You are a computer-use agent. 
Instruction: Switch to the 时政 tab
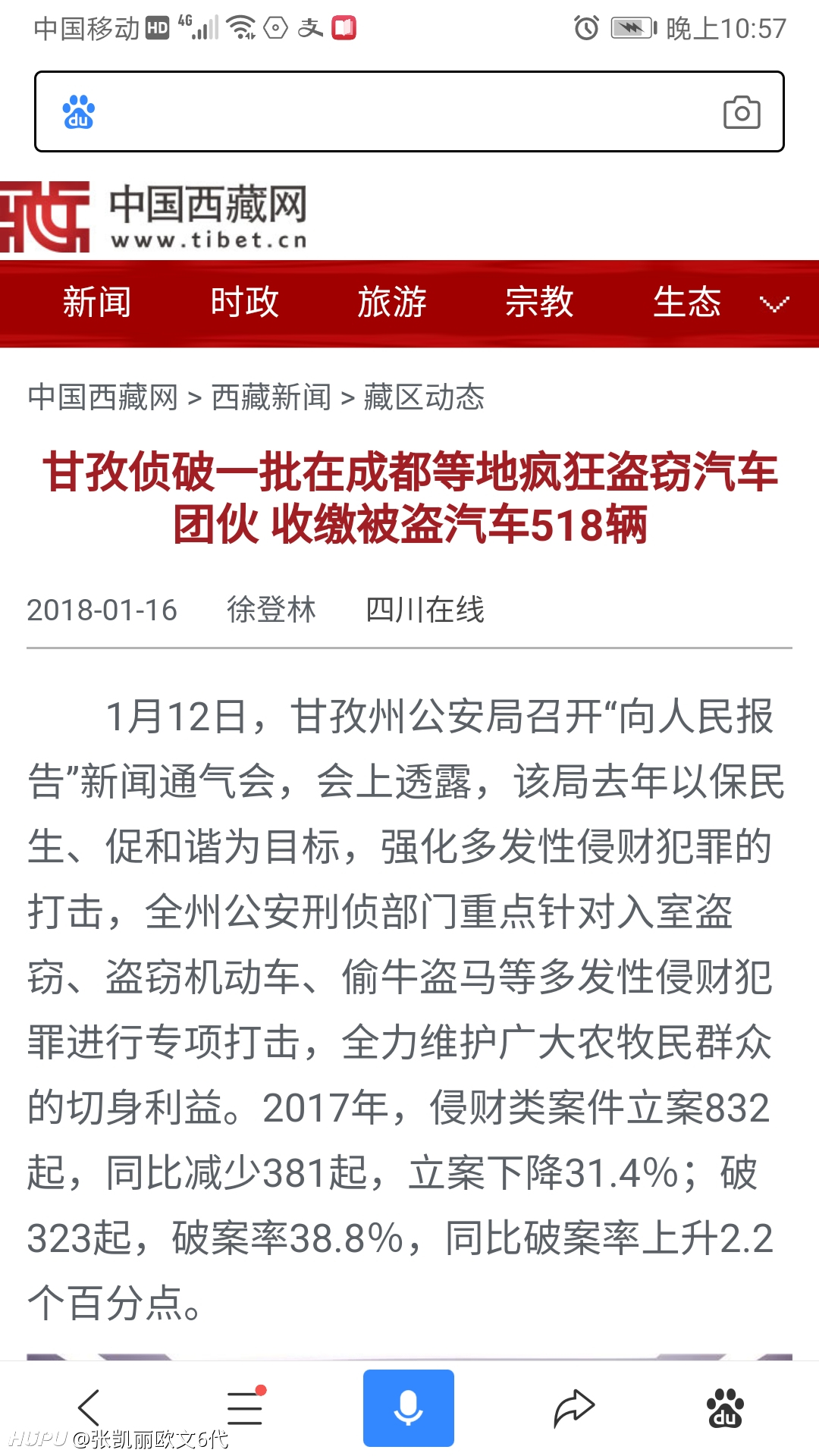(x=244, y=302)
